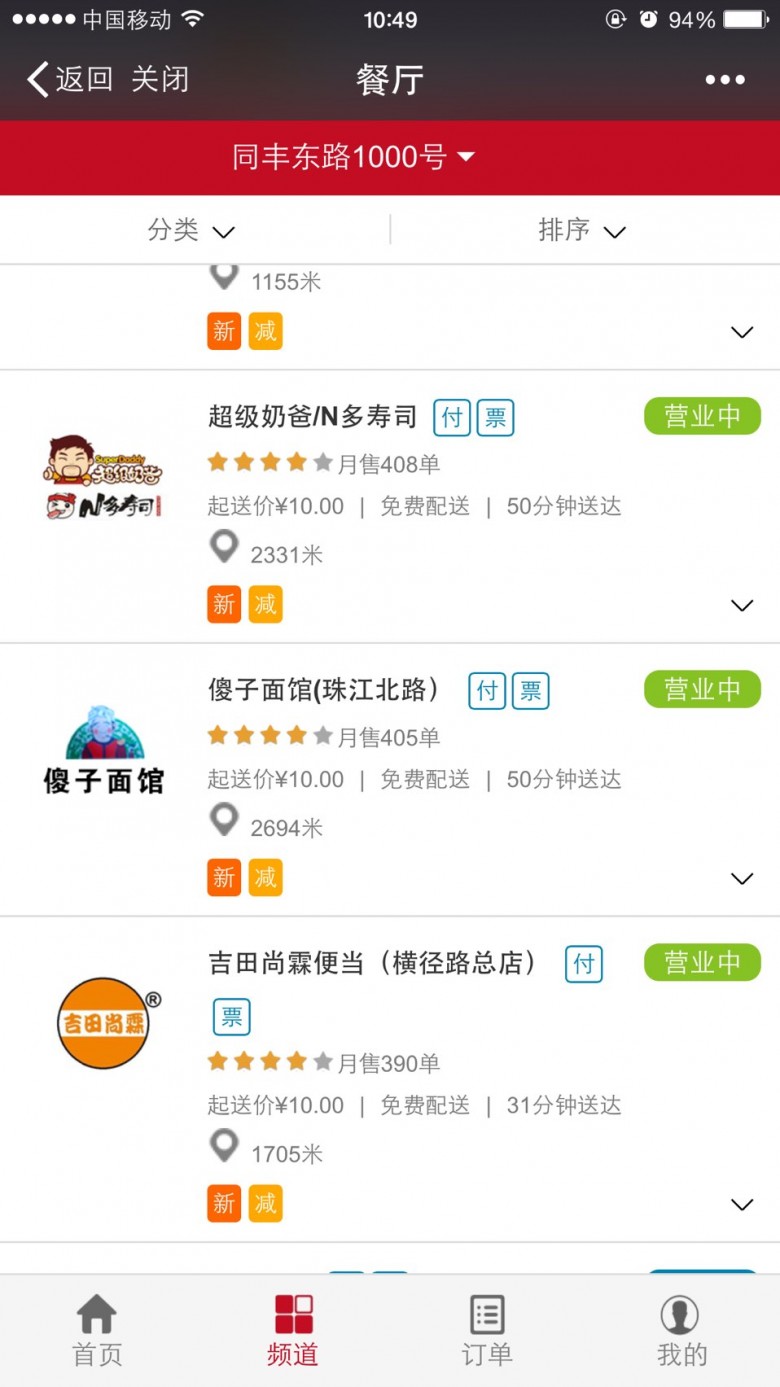Screen dimensions: 780x1387
Task: Close the page with 关闭
Action: tap(160, 79)
